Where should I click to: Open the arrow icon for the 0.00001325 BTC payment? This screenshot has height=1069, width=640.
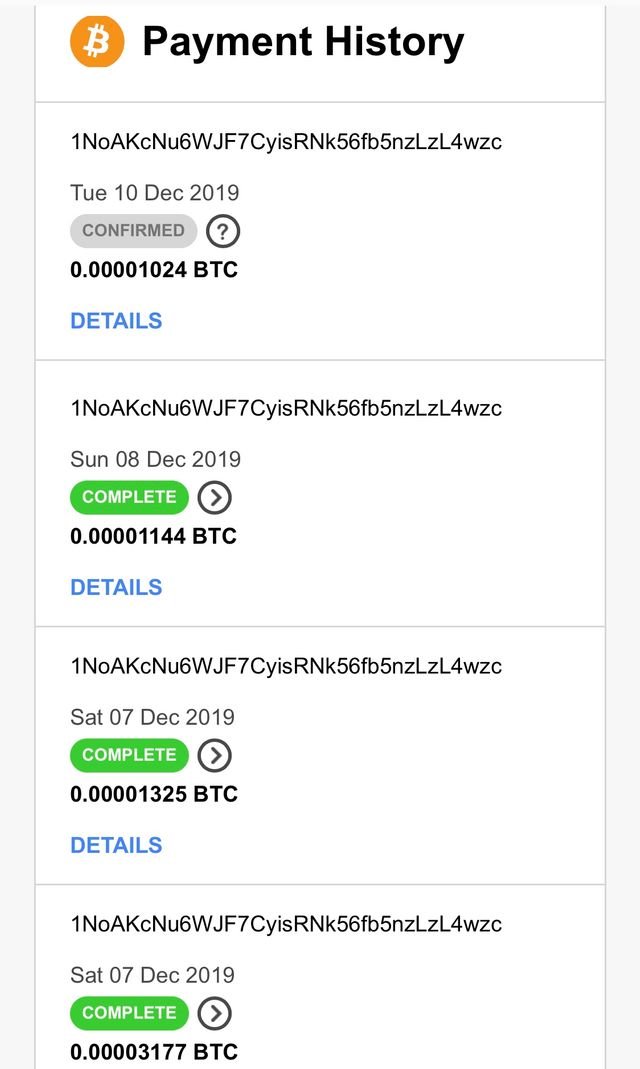(214, 755)
